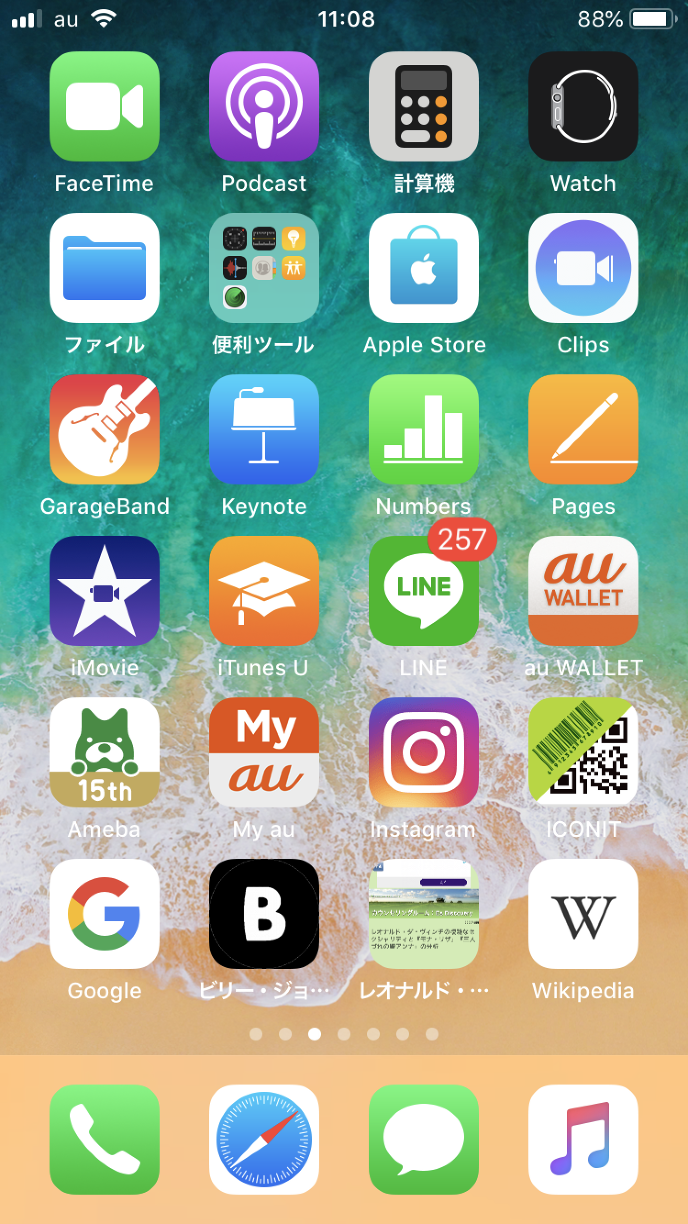Open Keynote
Image resolution: width=688 pixels, height=1224 pixels.
pyautogui.click(x=264, y=430)
